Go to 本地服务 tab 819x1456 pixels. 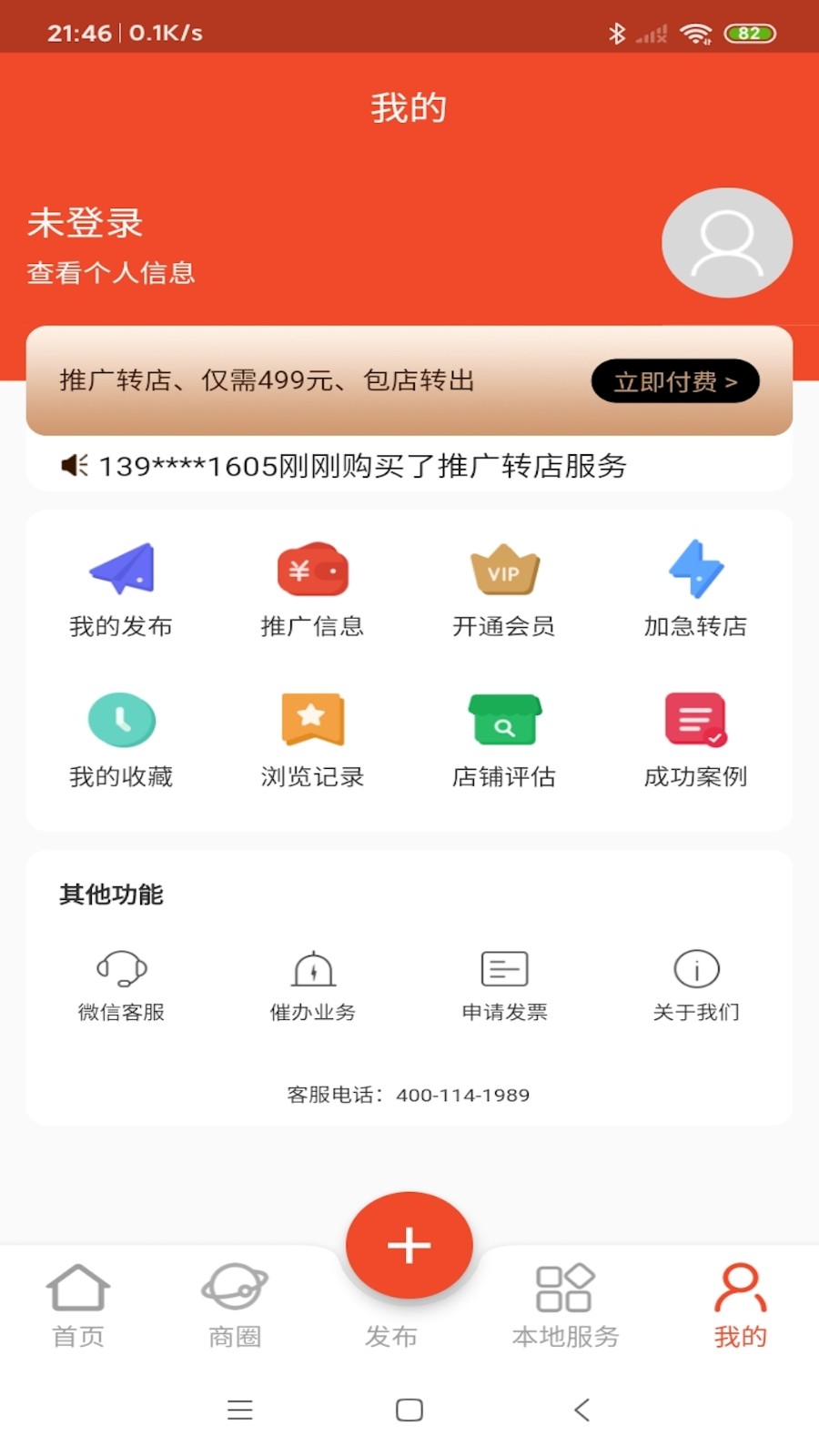click(566, 1303)
